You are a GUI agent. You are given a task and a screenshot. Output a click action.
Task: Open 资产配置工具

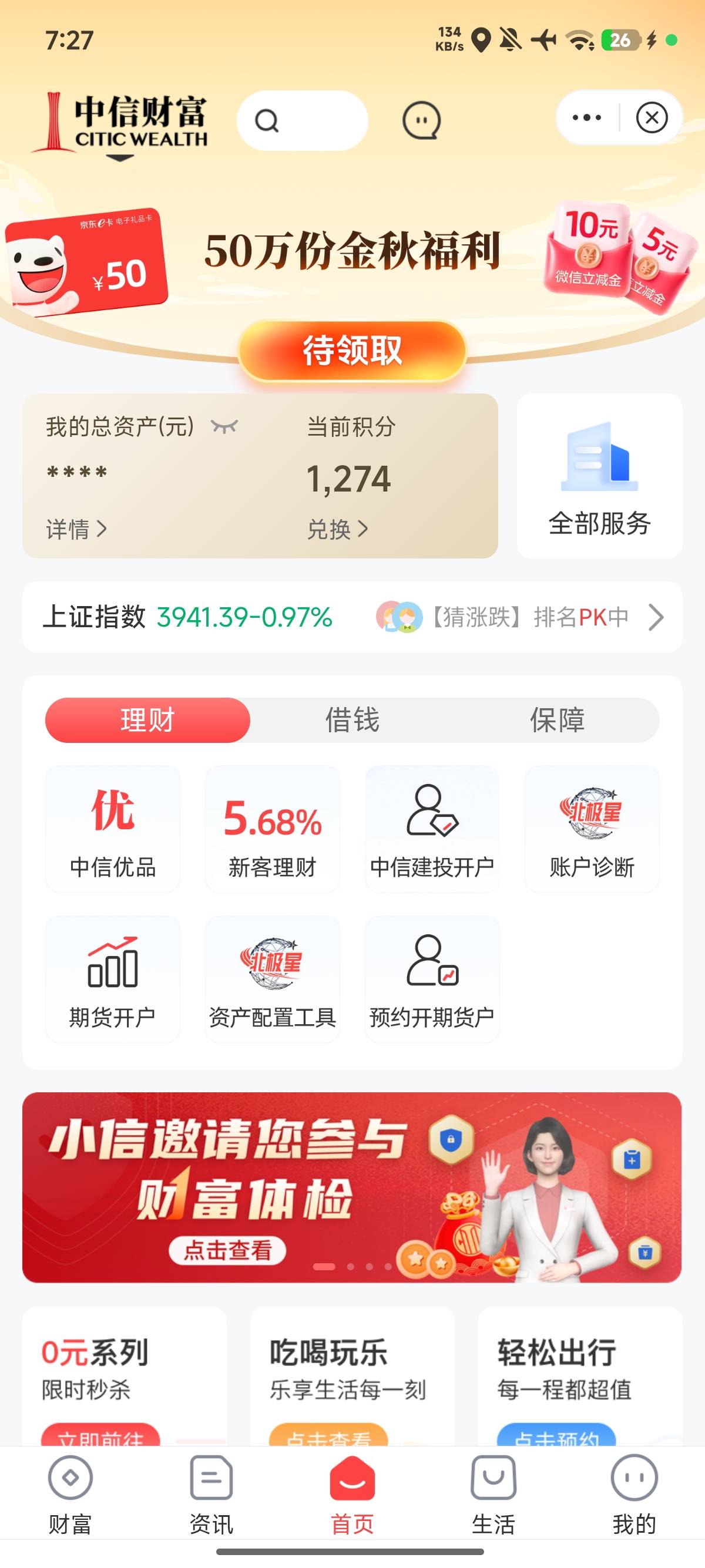point(272,980)
